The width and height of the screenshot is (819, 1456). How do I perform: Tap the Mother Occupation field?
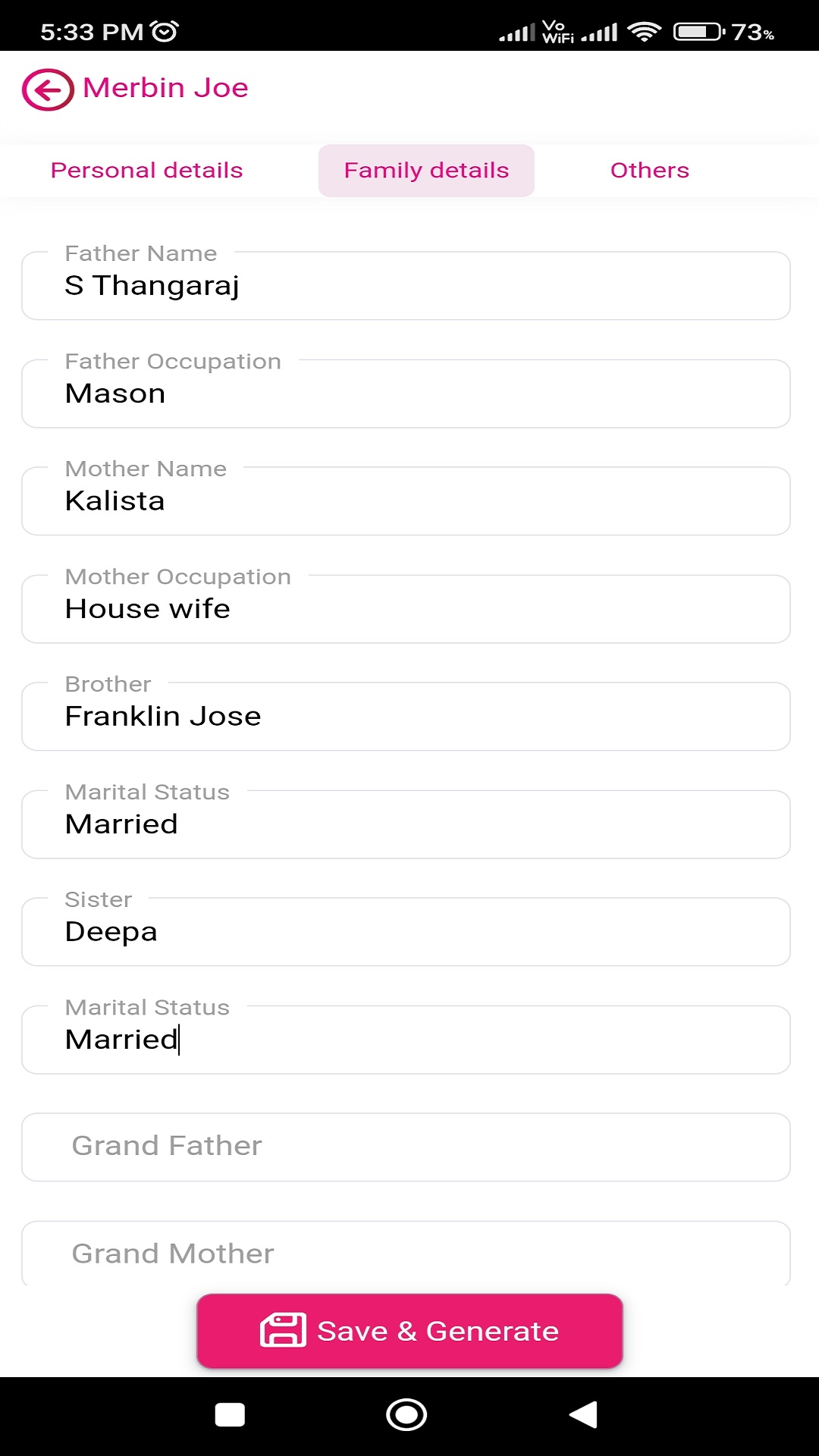[x=407, y=608]
